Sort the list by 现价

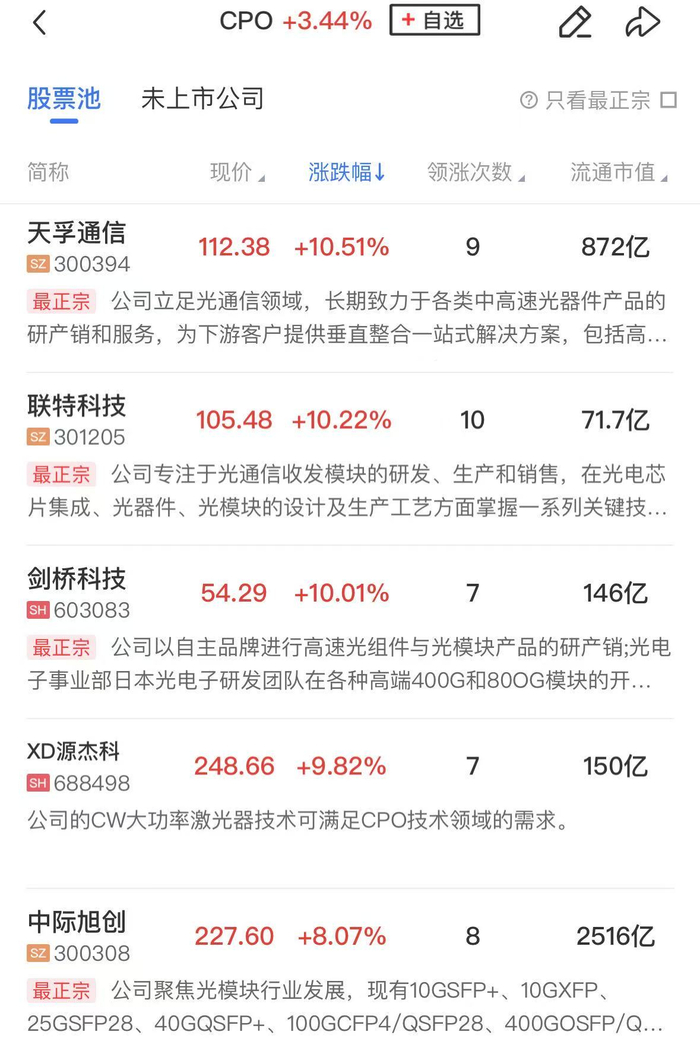pos(237,172)
